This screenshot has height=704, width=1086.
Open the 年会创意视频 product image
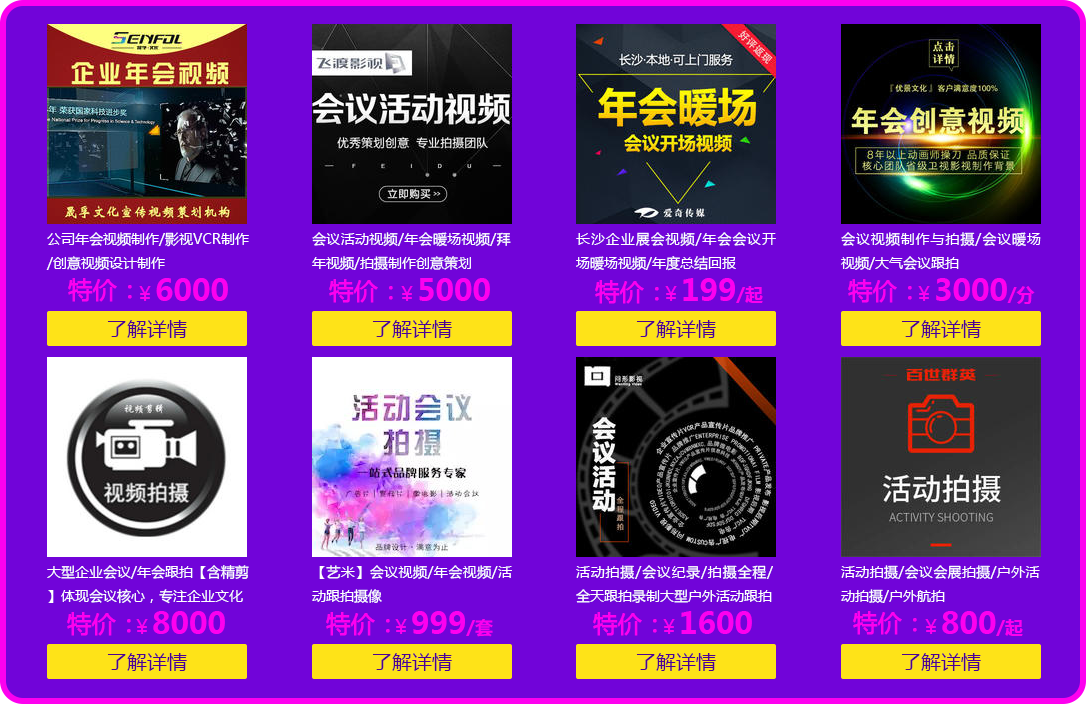[940, 124]
